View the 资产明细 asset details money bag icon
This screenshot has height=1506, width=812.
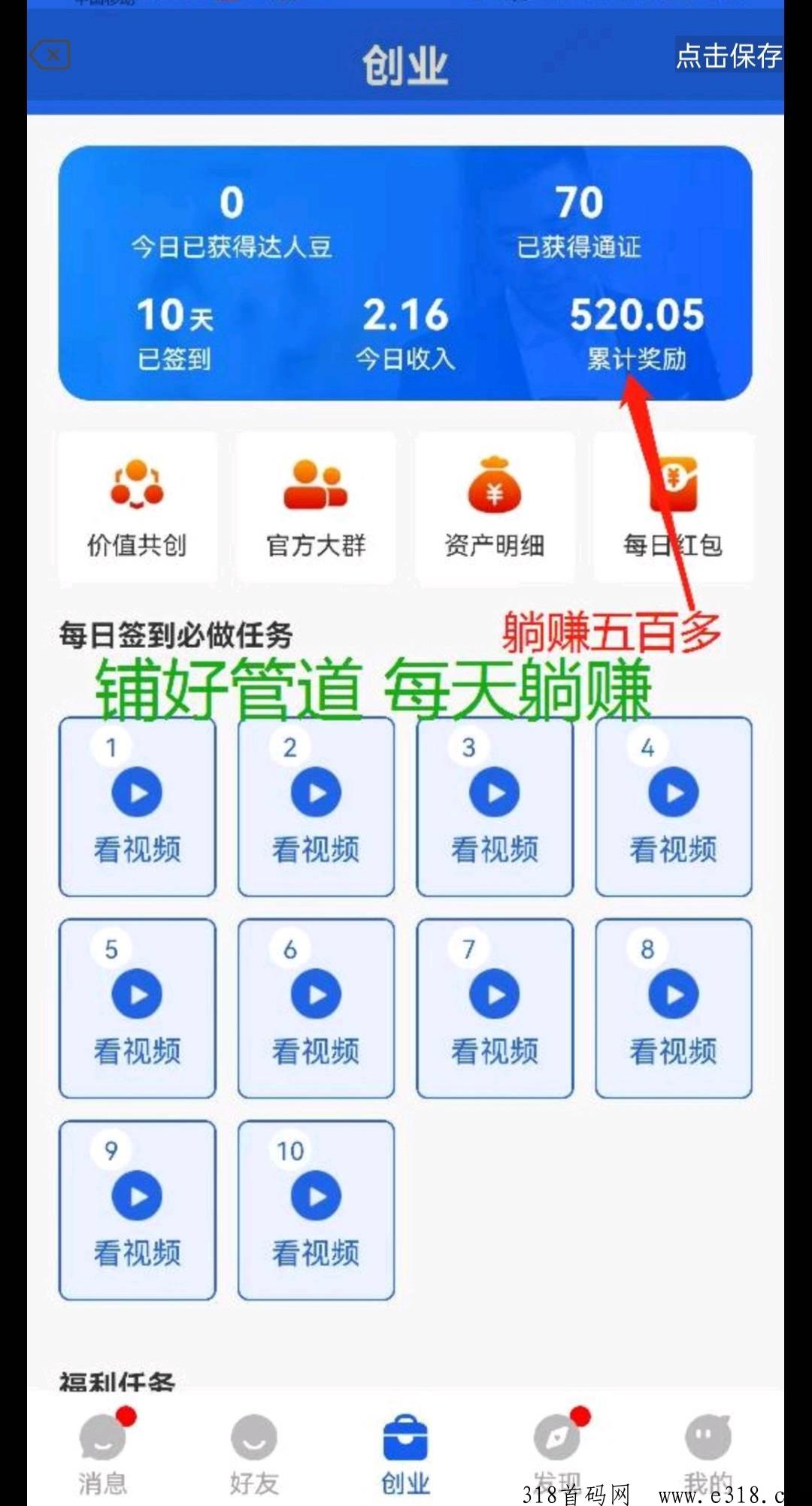click(494, 504)
